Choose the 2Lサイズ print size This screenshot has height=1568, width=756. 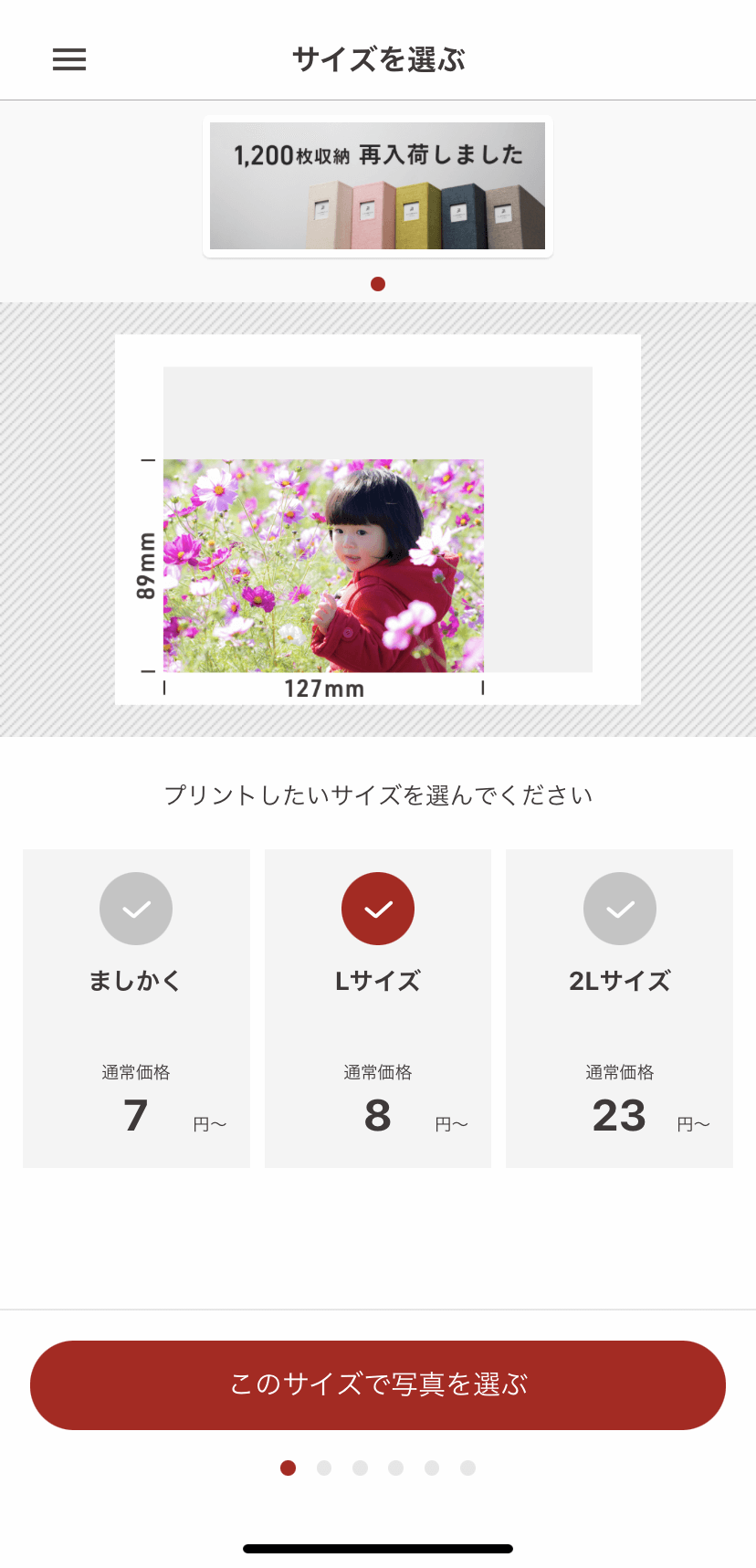point(619,1007)
